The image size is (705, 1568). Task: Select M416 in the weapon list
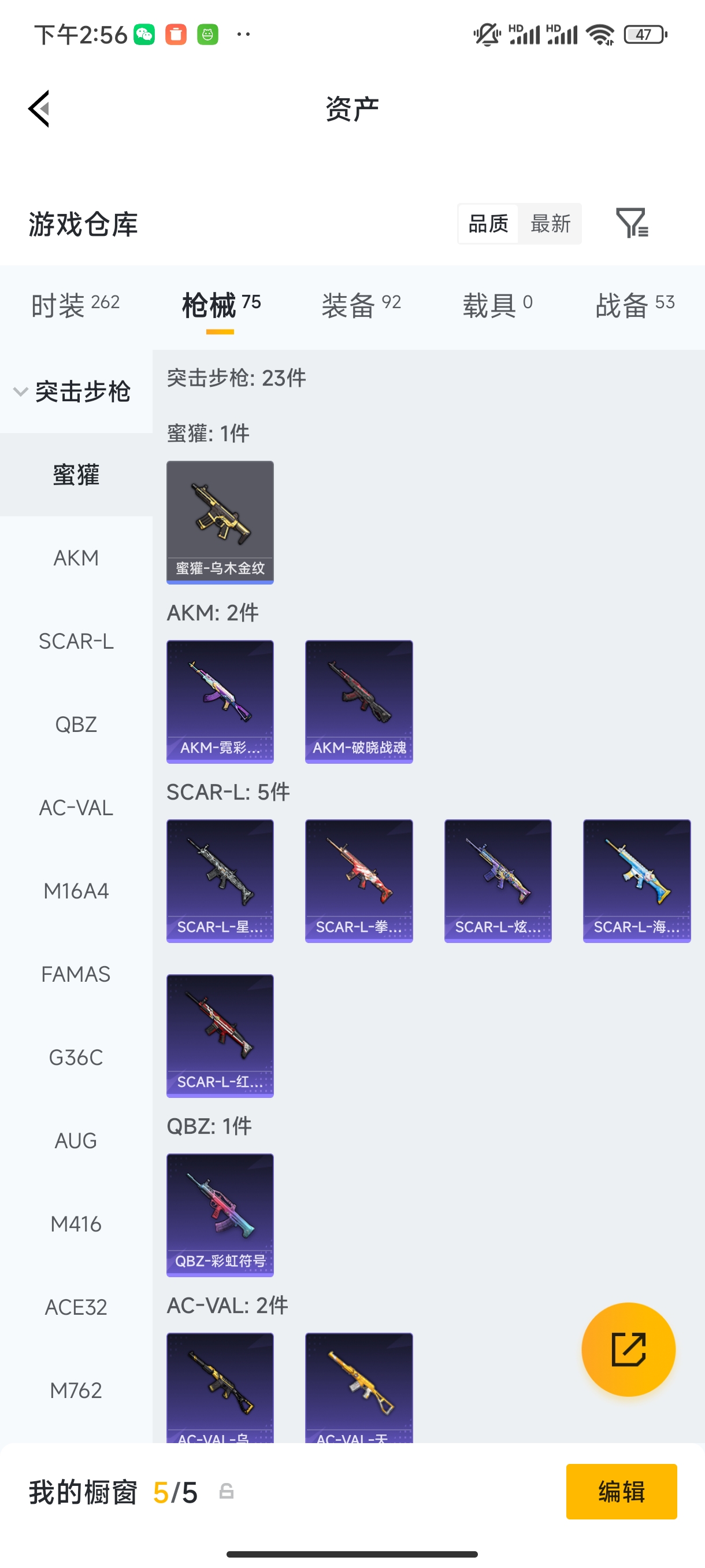coord(76,1223)
